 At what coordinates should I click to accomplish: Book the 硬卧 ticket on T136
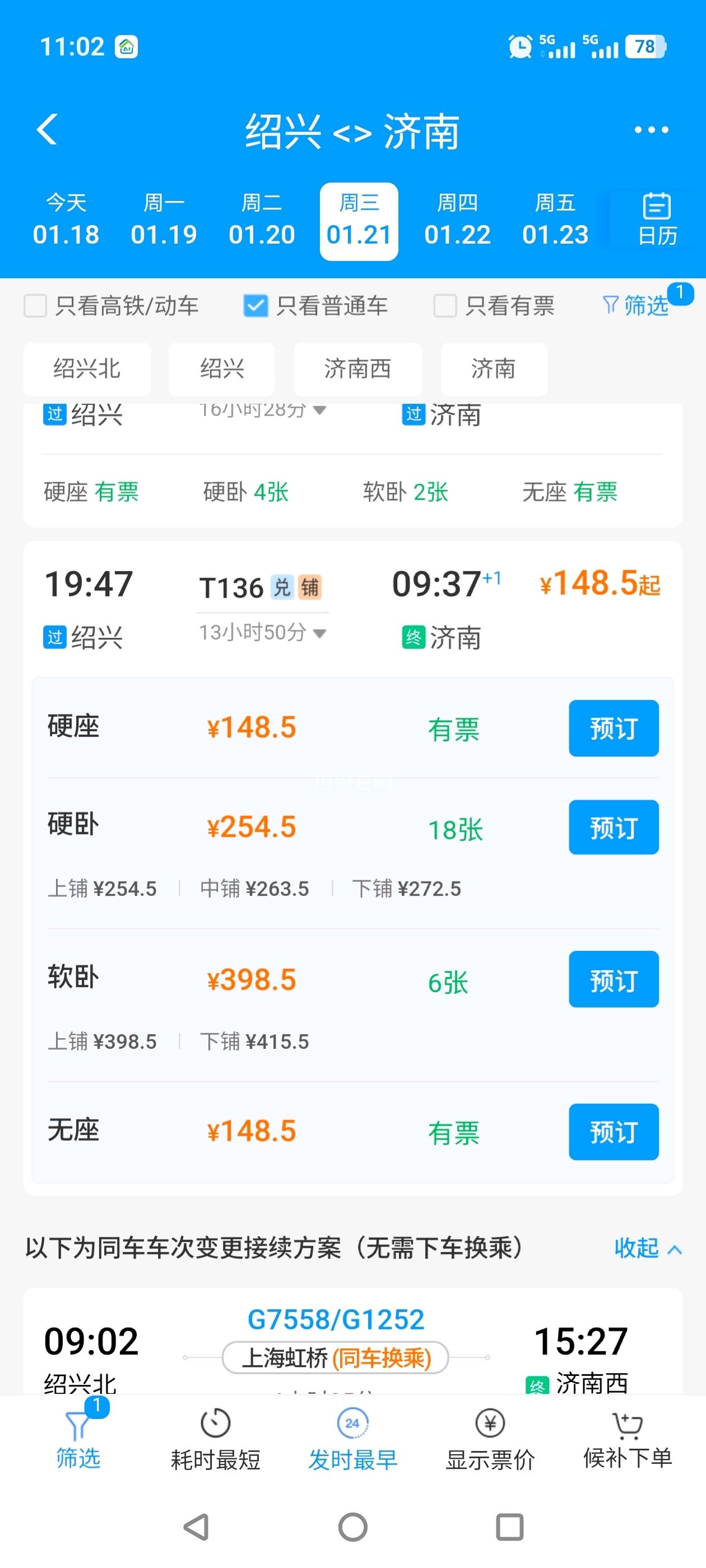click(613, 827)
